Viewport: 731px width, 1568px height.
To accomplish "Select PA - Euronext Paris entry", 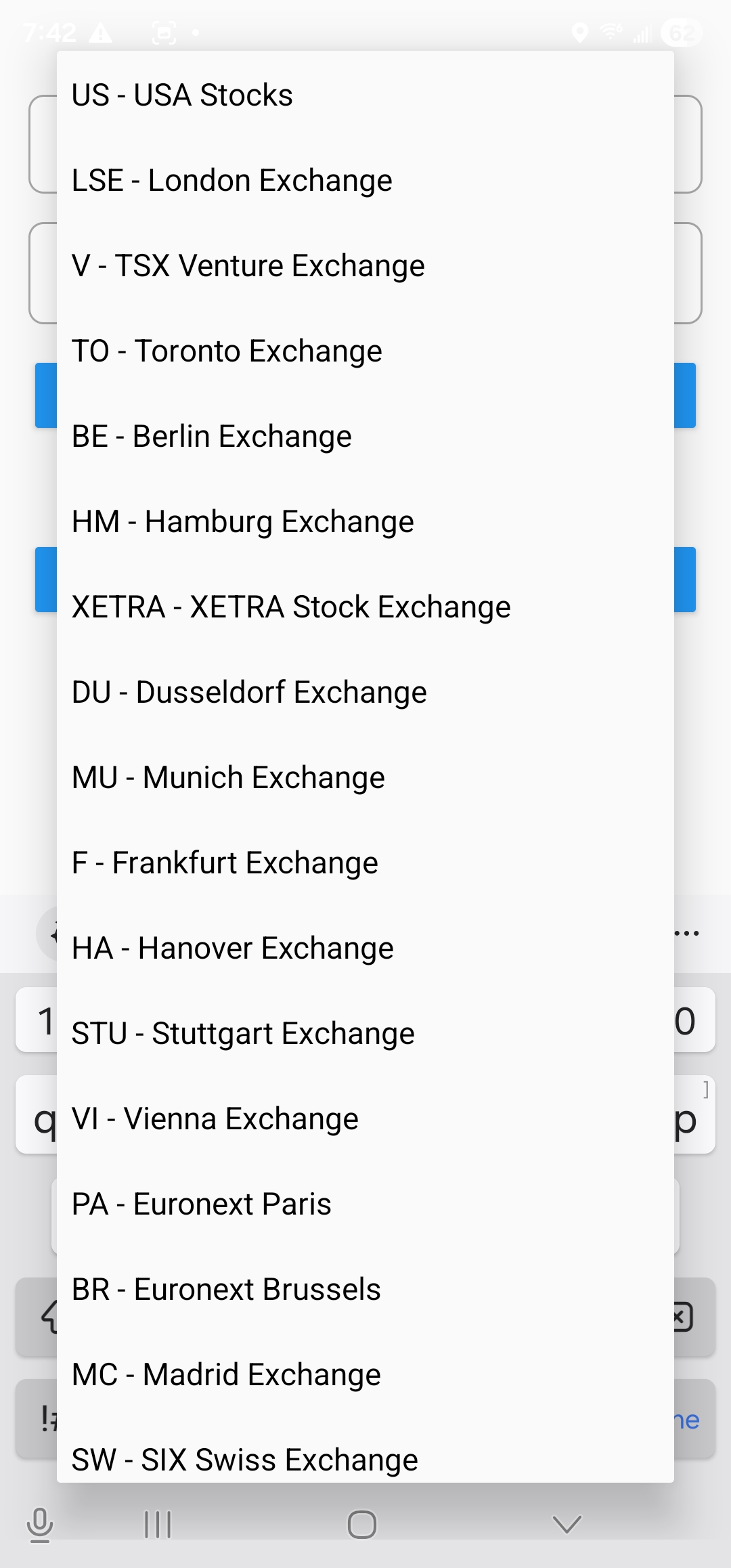I will 201,1203.
